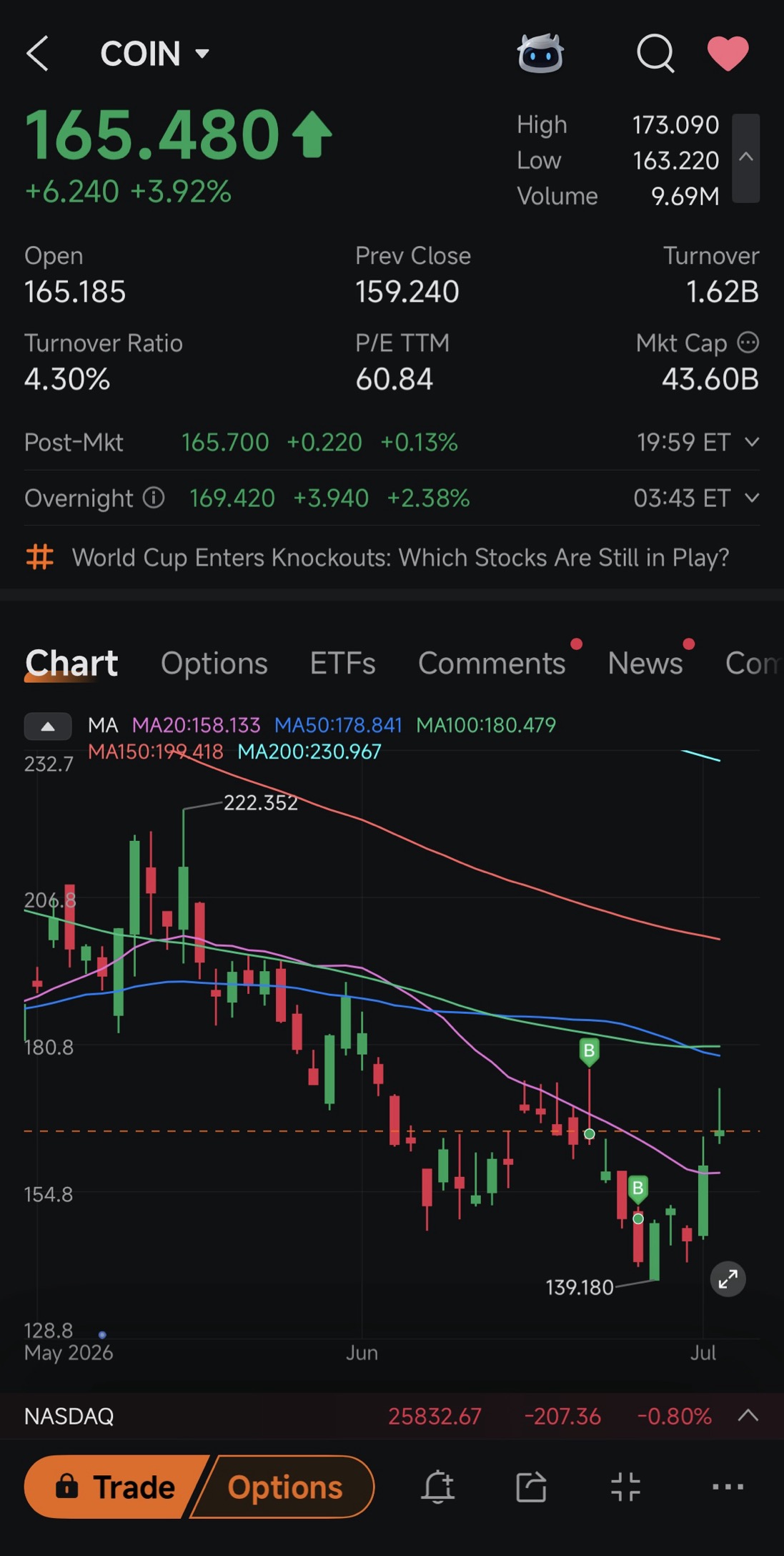784x1556 pixels.
Task: Collapse the MA indicator legend
Action: point(48,726)
